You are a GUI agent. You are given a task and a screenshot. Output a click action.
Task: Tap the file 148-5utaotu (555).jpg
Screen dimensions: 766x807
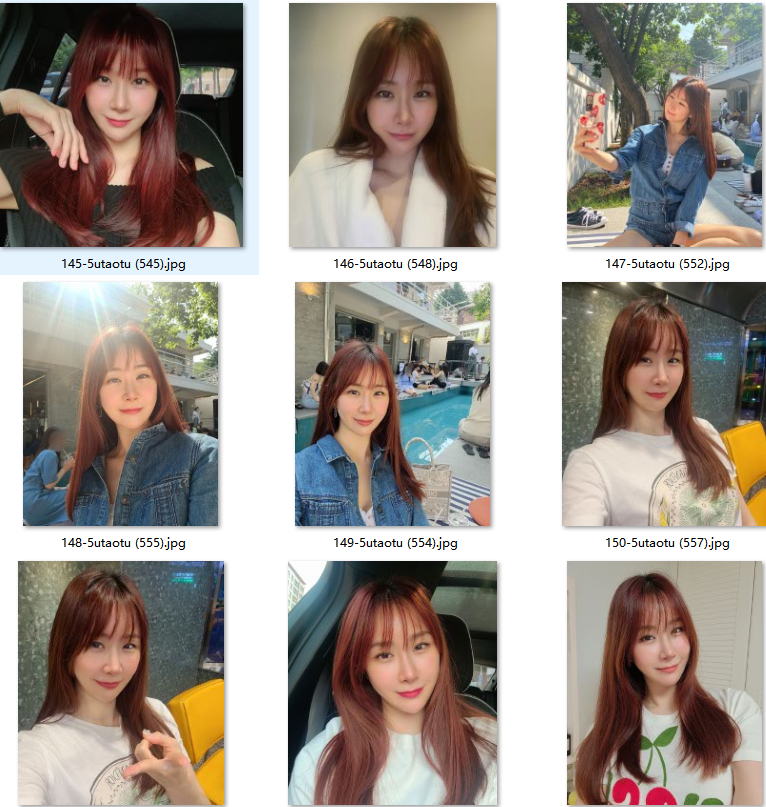(x=121, y=403)
